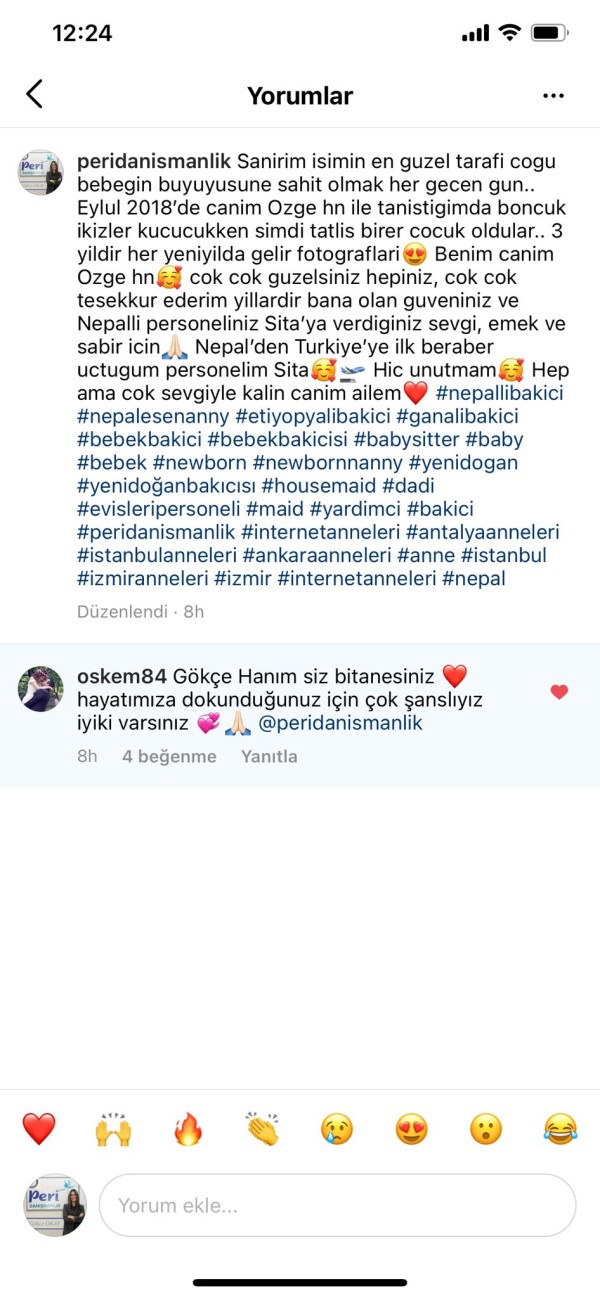Open peridanismanlik's avatar next to the caption

pos(41,173)
